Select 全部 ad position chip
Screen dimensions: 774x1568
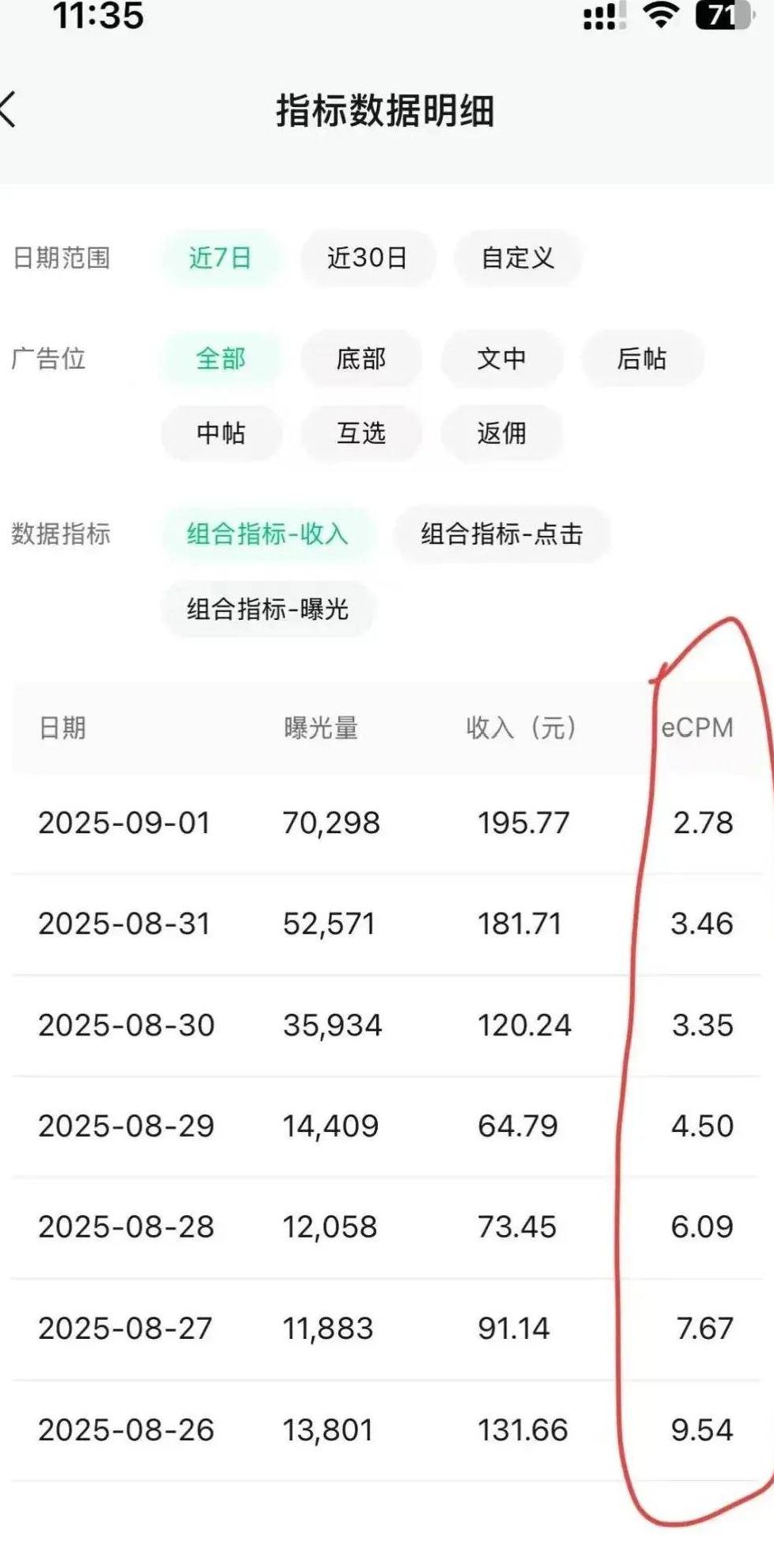[220, 358]
